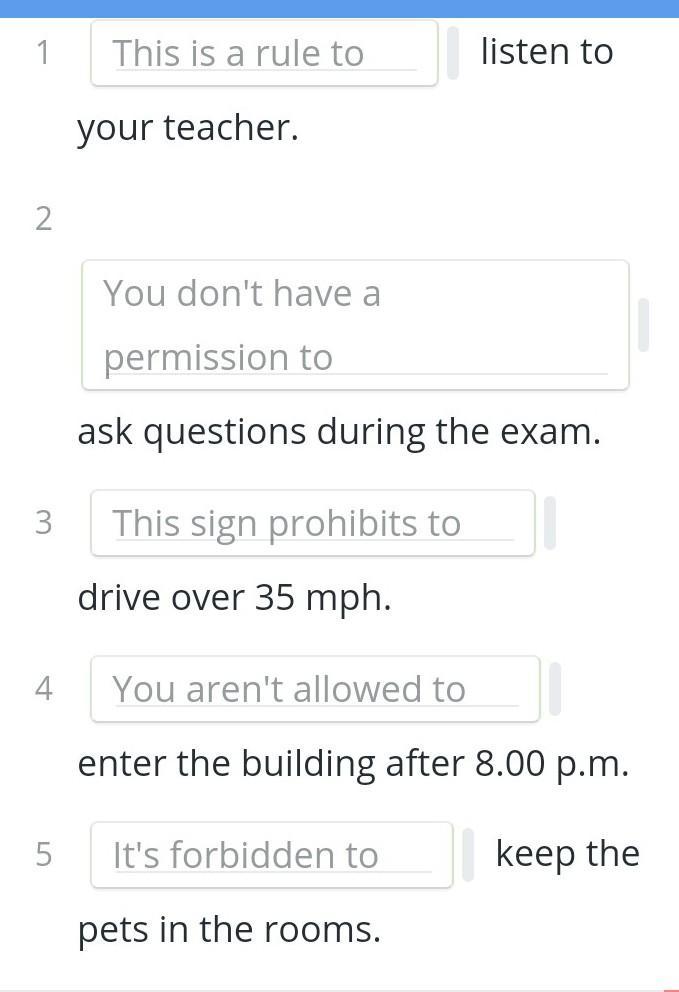This screenshot has width=679, height=992.
Task: Focus the "This sign prohibits to" answer box
Action: click(312, 523)
